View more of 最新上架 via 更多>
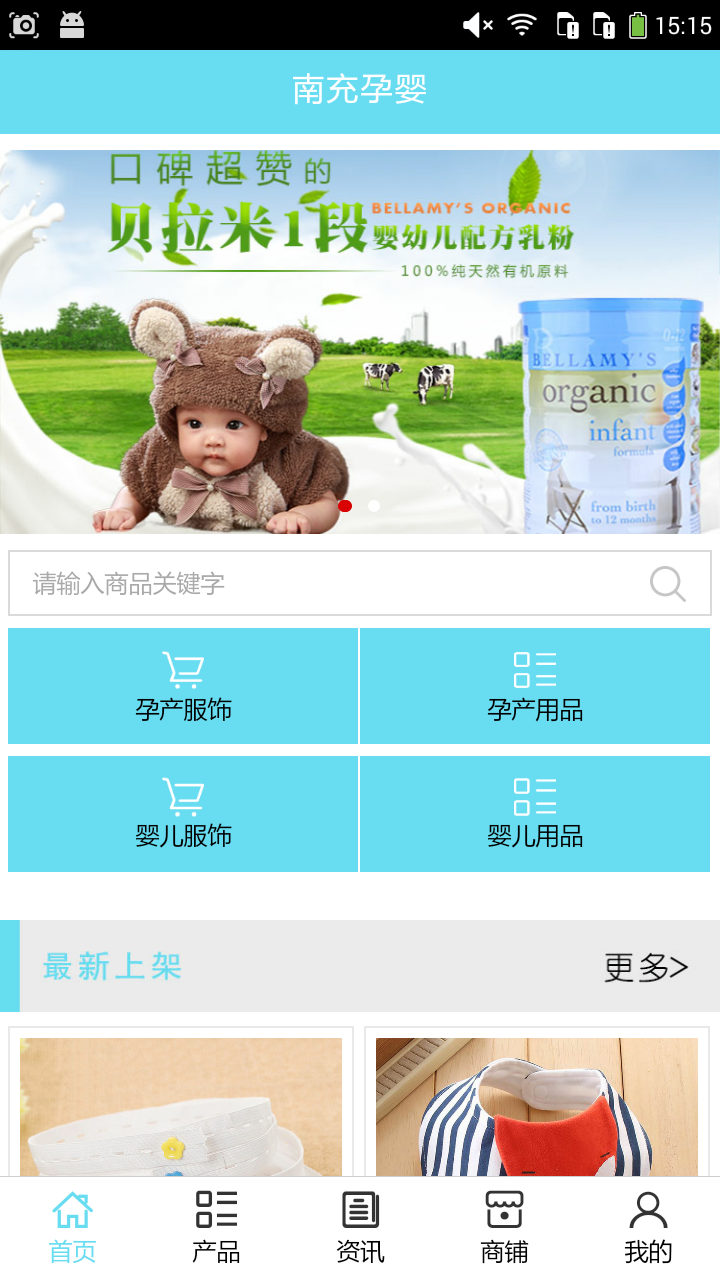The height and width of the screenshot is (1280, 720). coord(646,967)
